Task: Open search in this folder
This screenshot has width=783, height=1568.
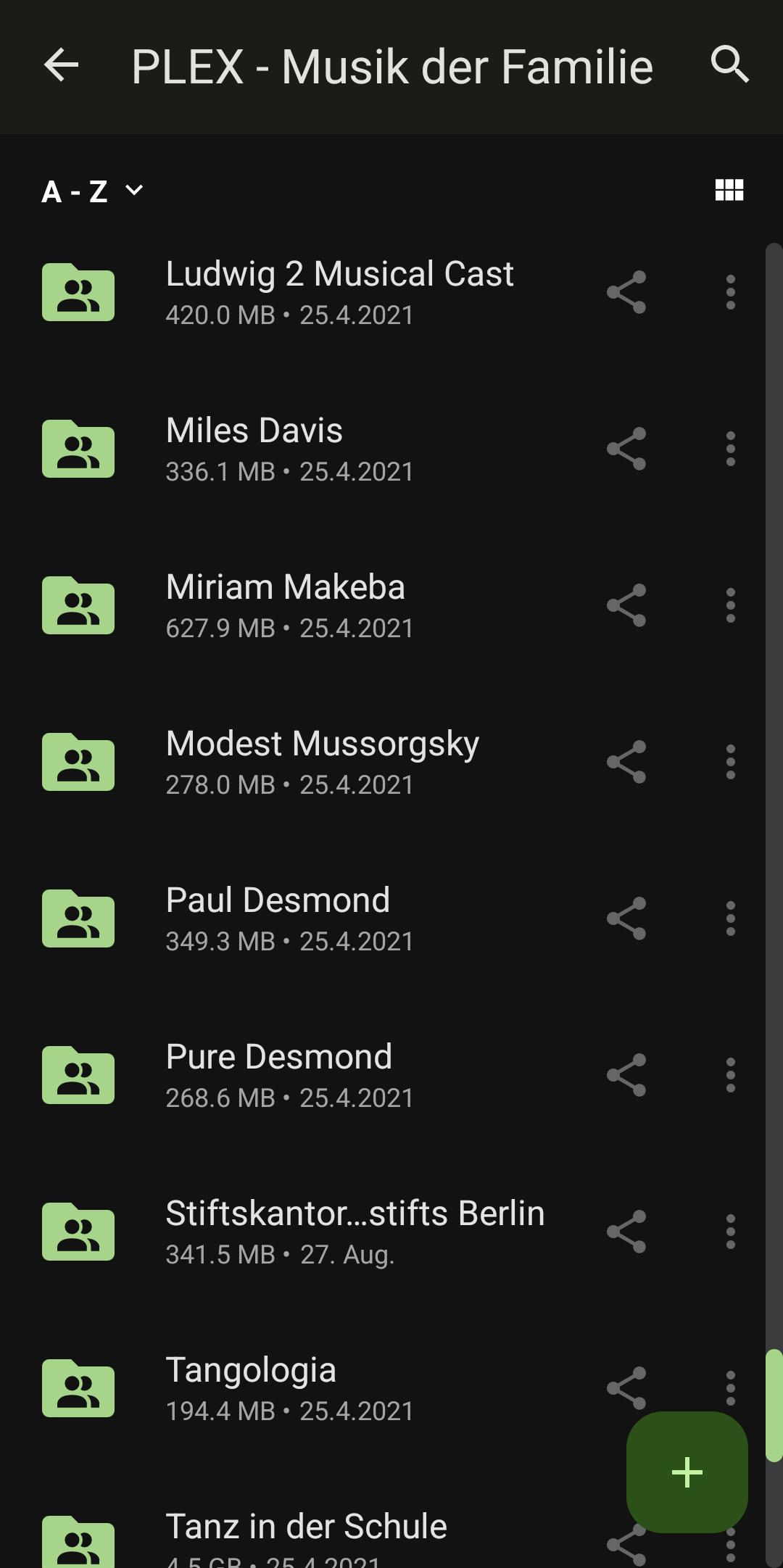Action: (729, 65)
